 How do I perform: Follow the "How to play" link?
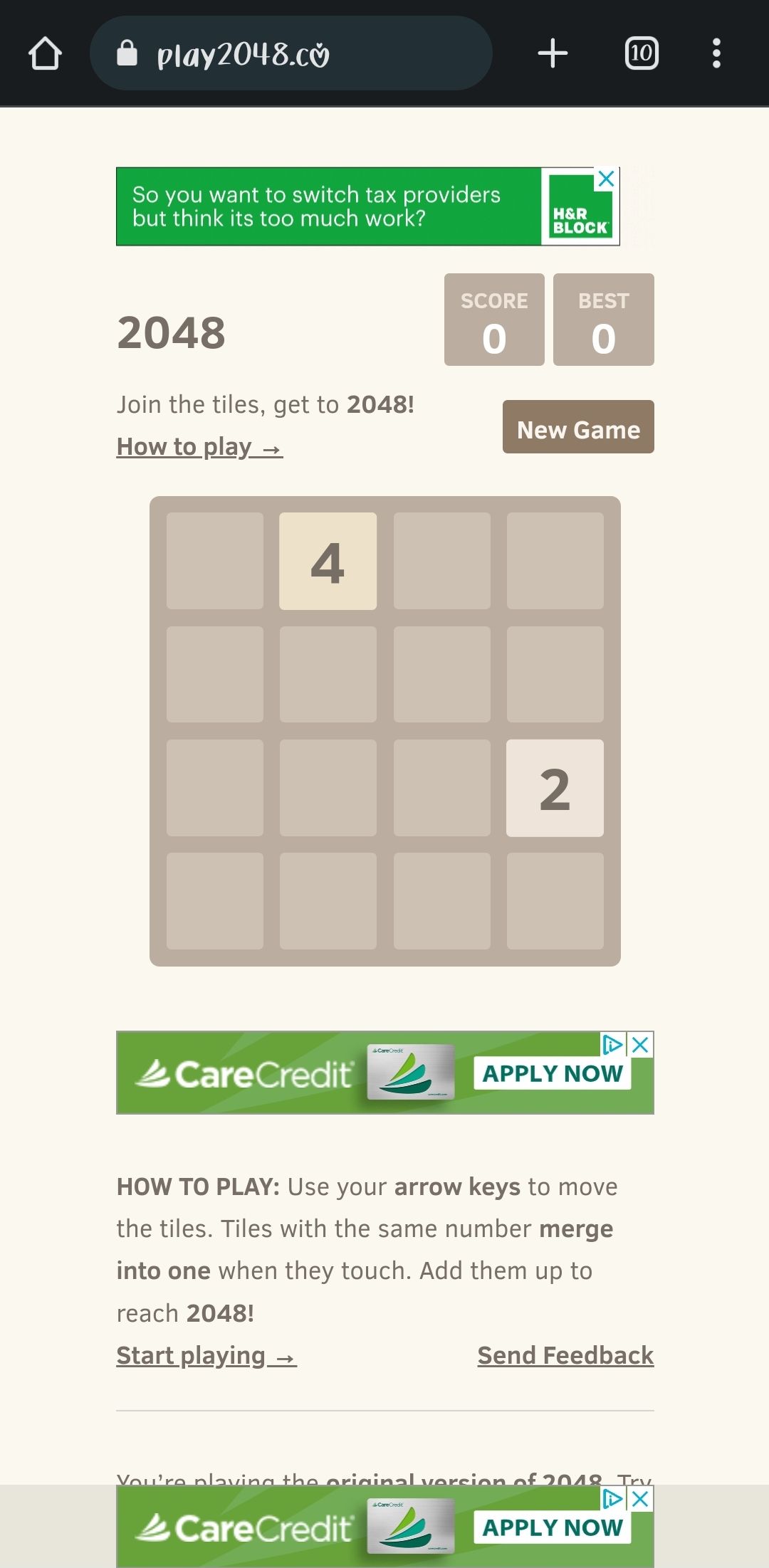pyautogui.click(x=199, y=447)
